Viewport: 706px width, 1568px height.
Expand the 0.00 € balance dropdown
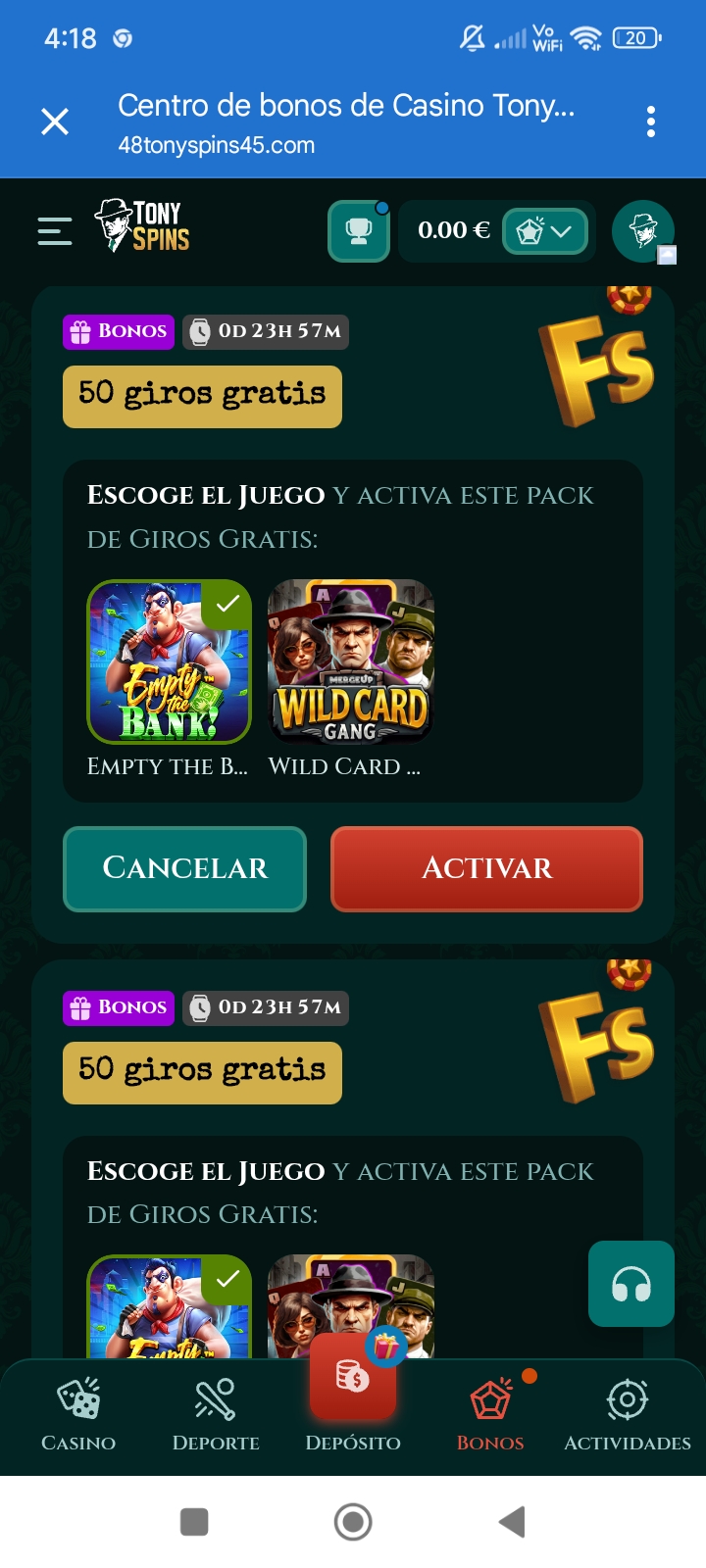click(457, 231)
